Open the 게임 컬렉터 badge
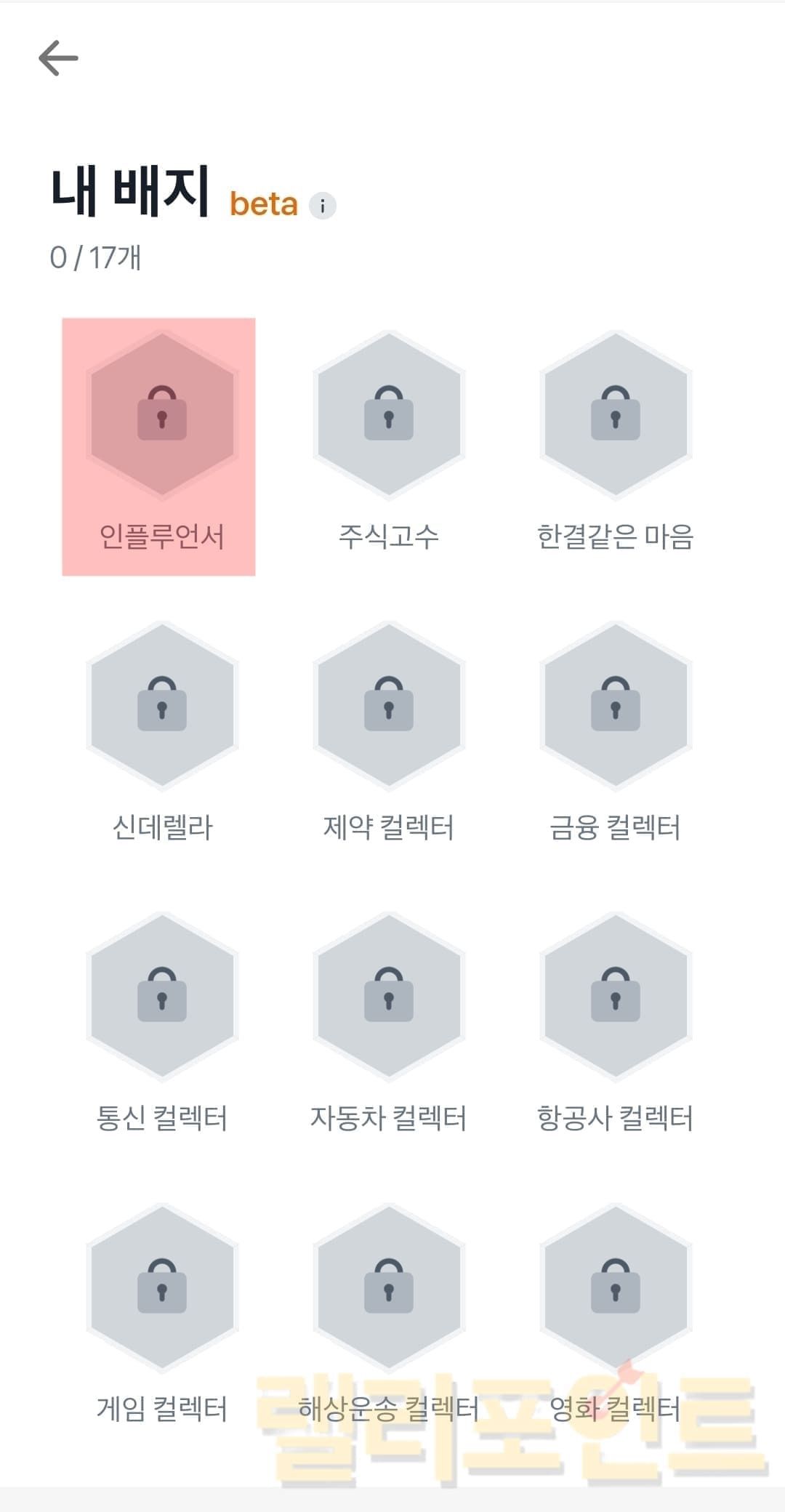 162,1287
